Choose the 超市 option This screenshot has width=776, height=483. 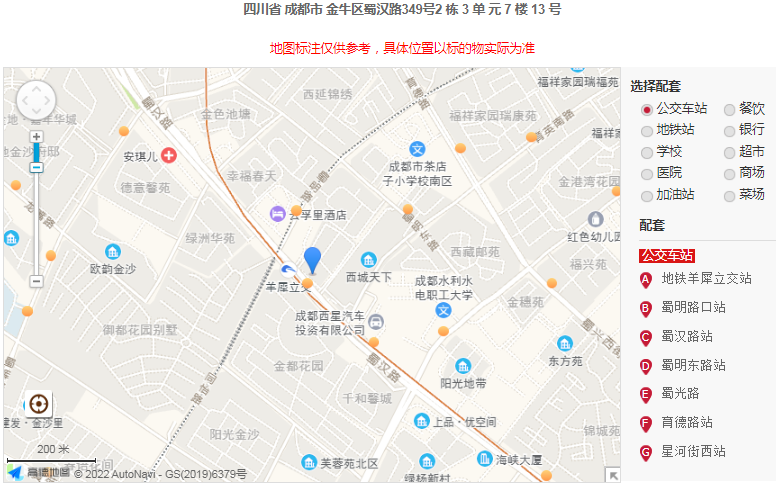729,152
